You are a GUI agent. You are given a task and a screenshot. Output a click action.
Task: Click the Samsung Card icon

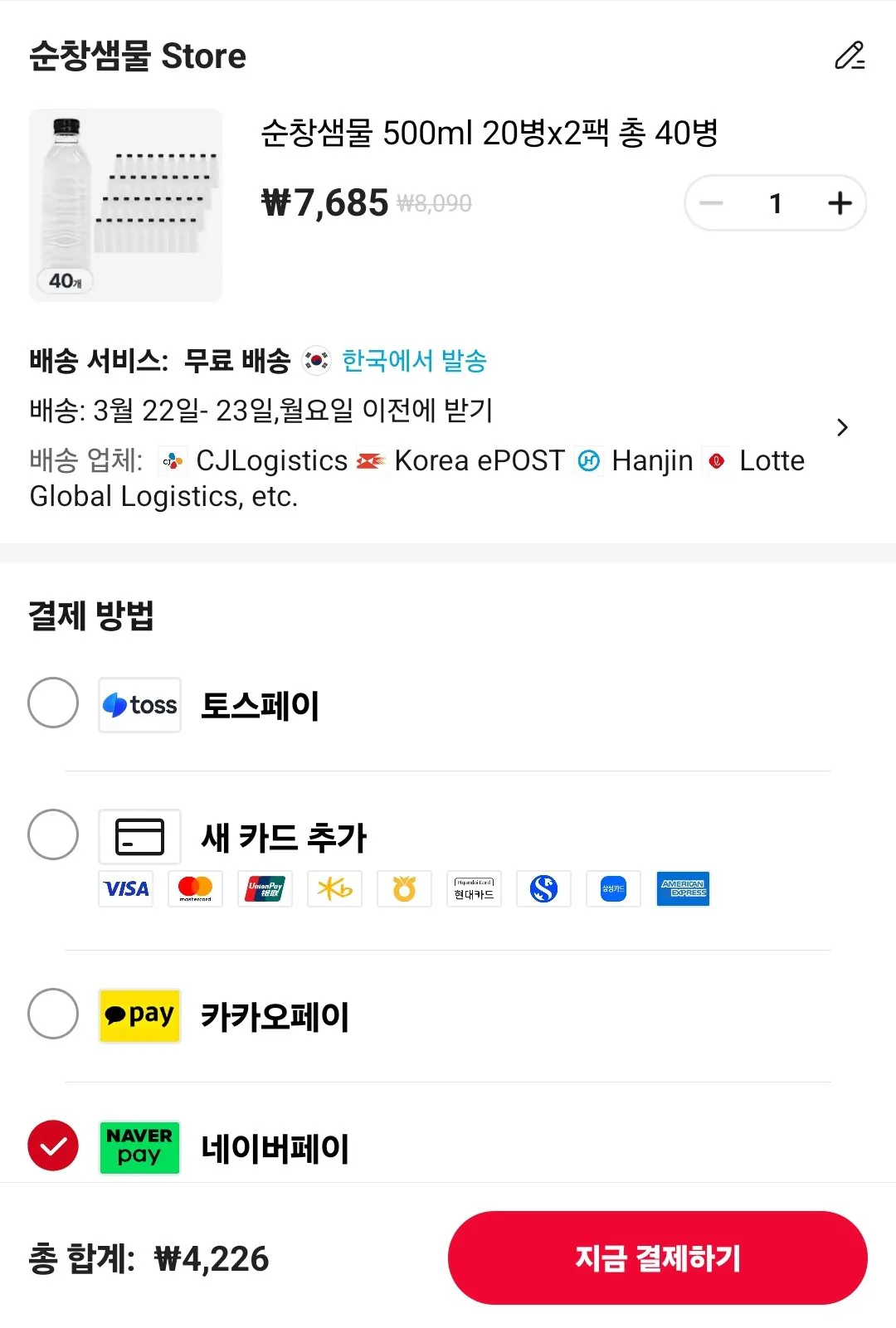[x=613, y=889]
